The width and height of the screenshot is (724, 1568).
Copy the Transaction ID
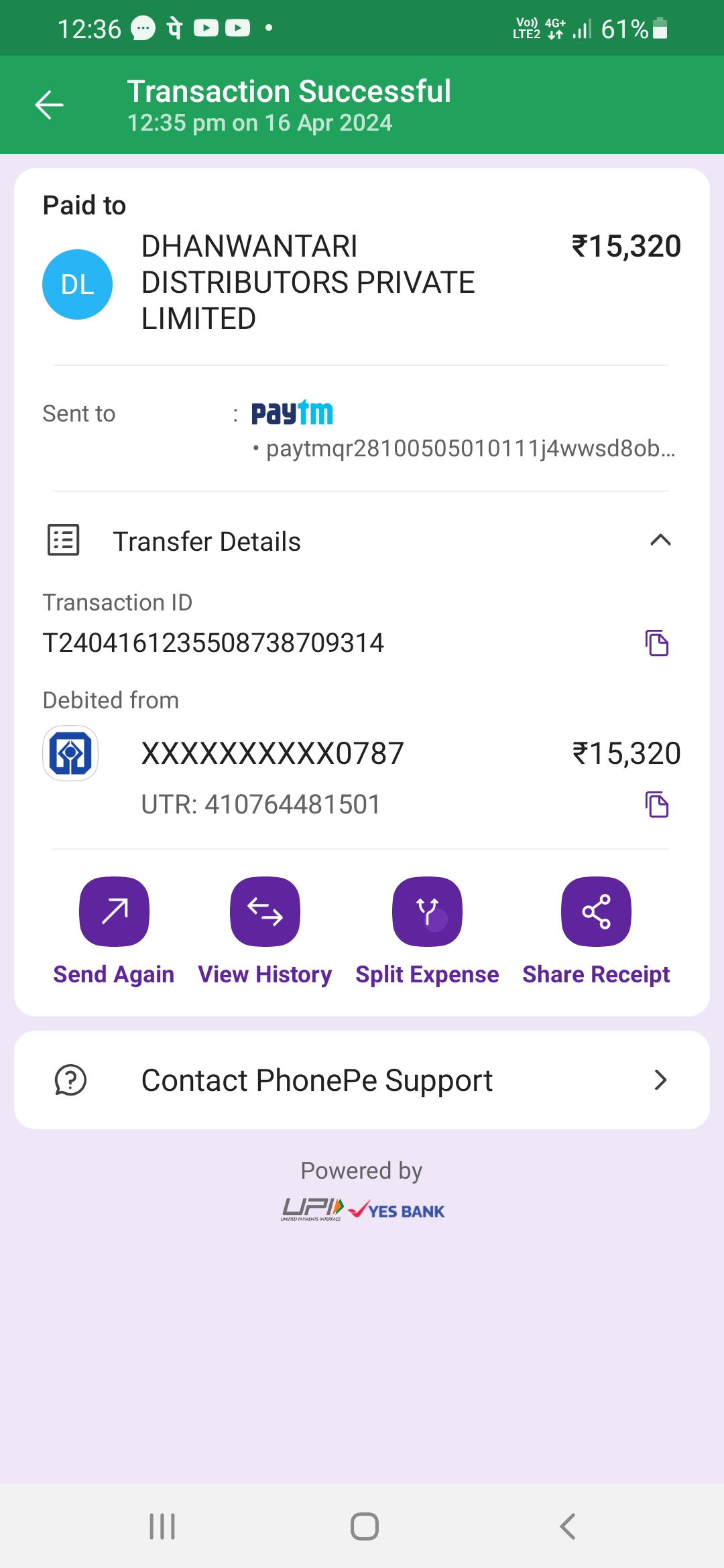(657, 643)
